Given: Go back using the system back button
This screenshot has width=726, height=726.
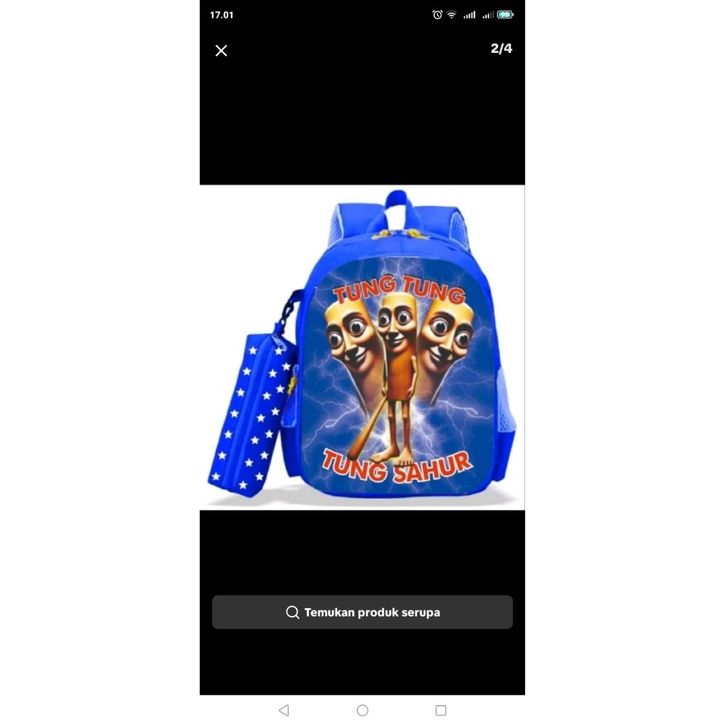Looking at the screenshot, I should pyautogui.click(x=284, y=710).
